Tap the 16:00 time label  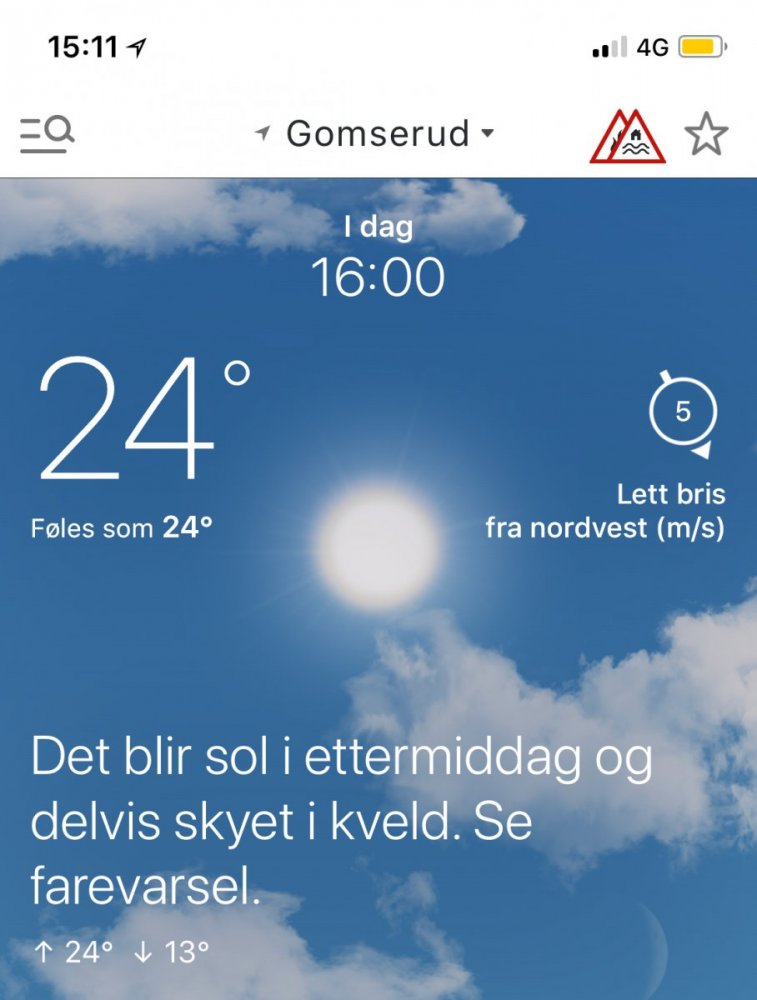[x=378, y=277]
